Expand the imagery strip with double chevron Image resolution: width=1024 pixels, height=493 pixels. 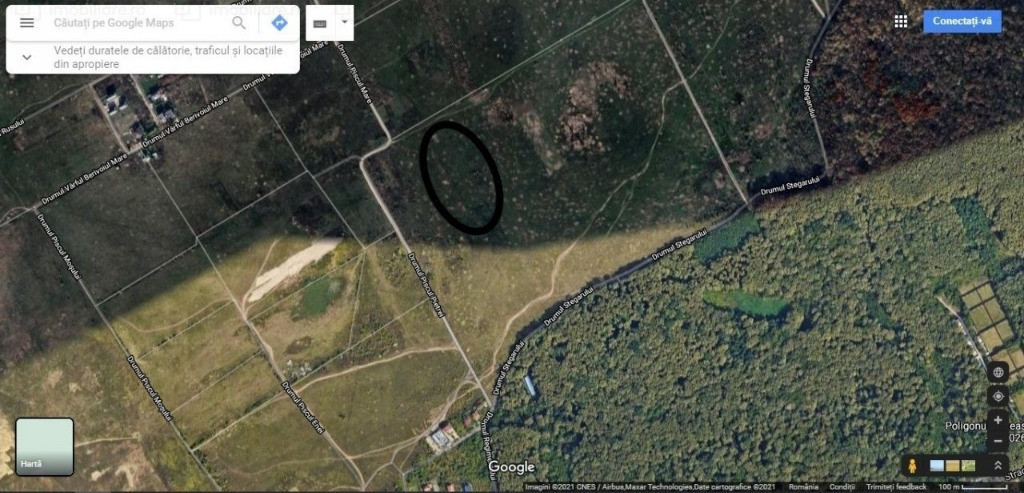click(997, 466)
